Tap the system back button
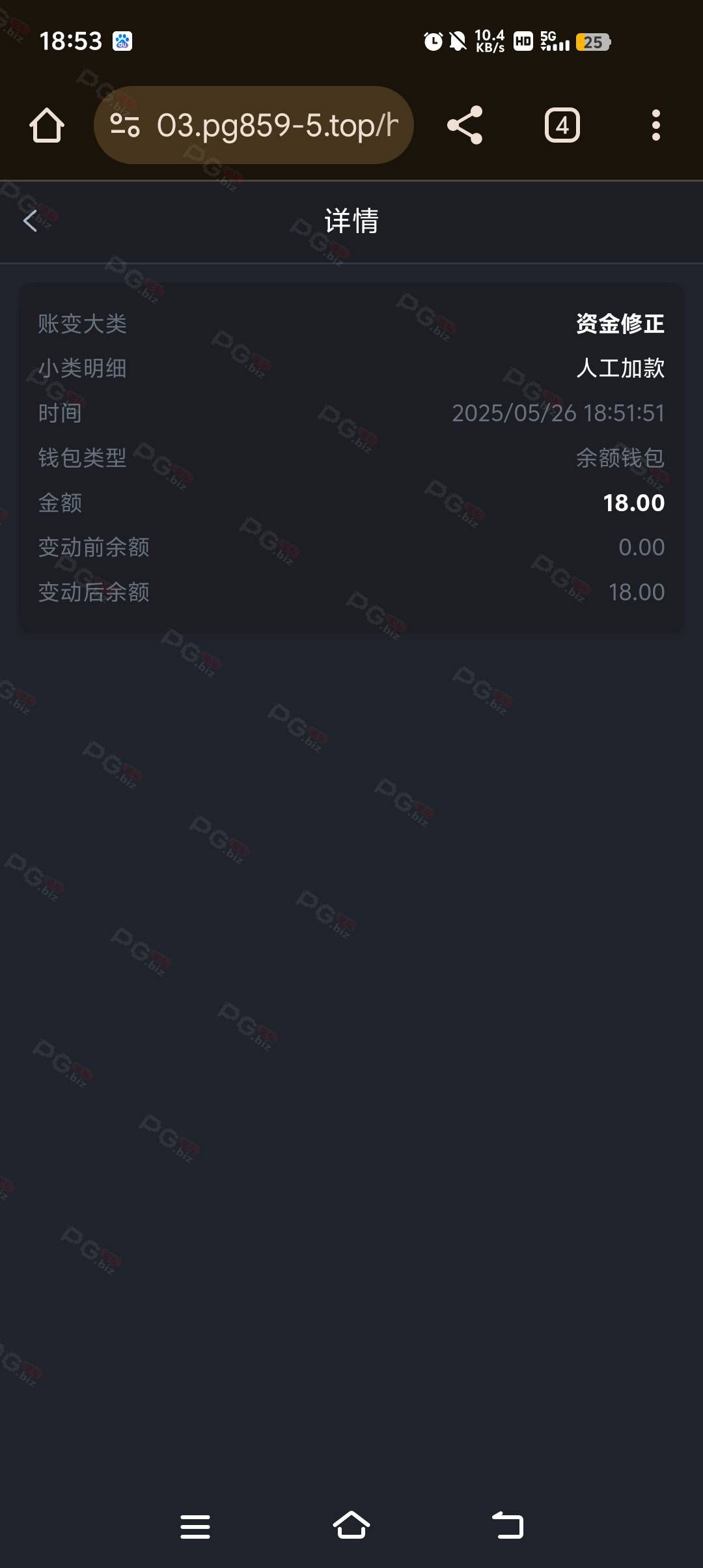703x1568 pixels. [x=508, y=1525]
